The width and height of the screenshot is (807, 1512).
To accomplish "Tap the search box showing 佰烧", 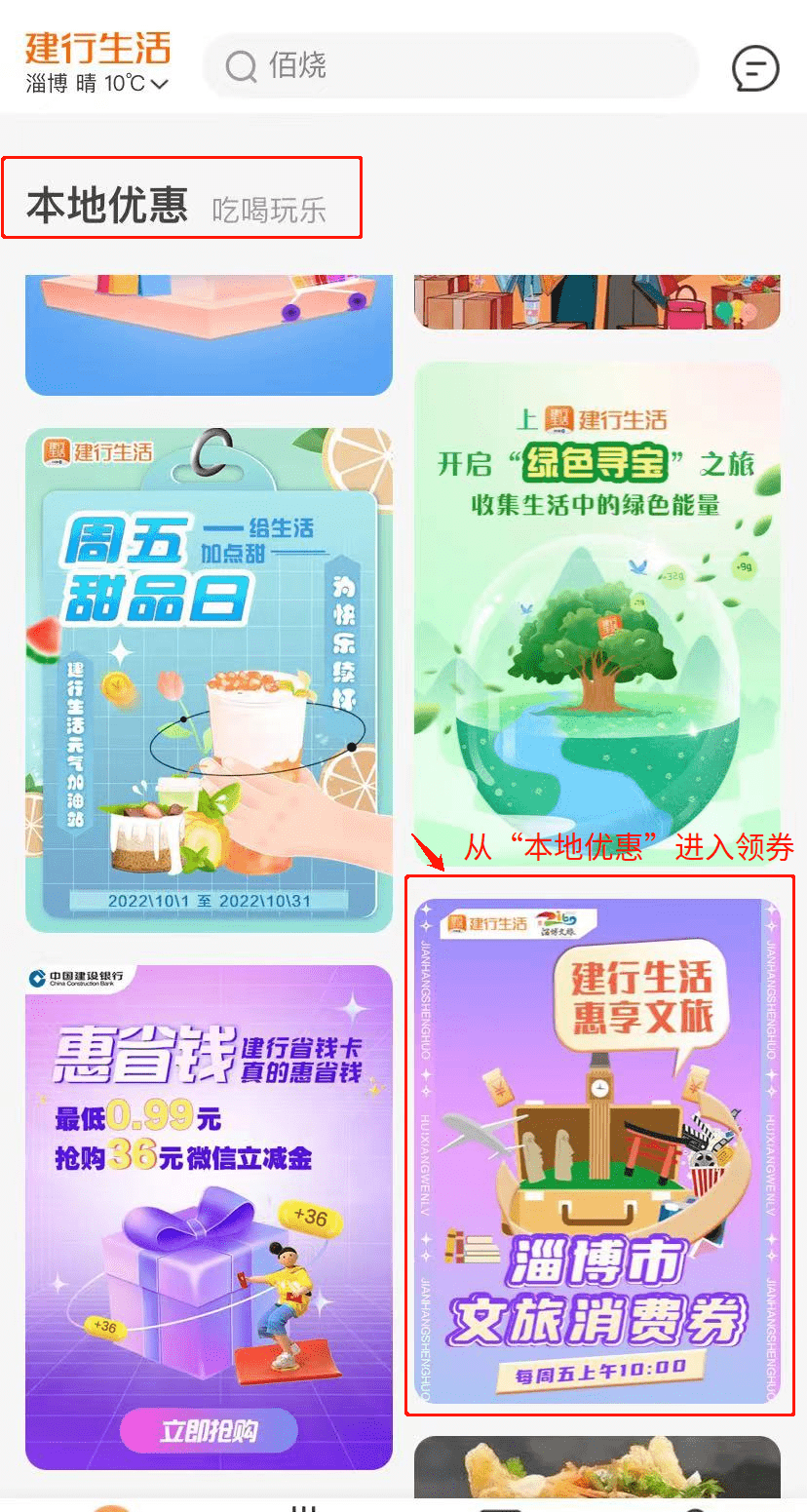I will 450,66.
